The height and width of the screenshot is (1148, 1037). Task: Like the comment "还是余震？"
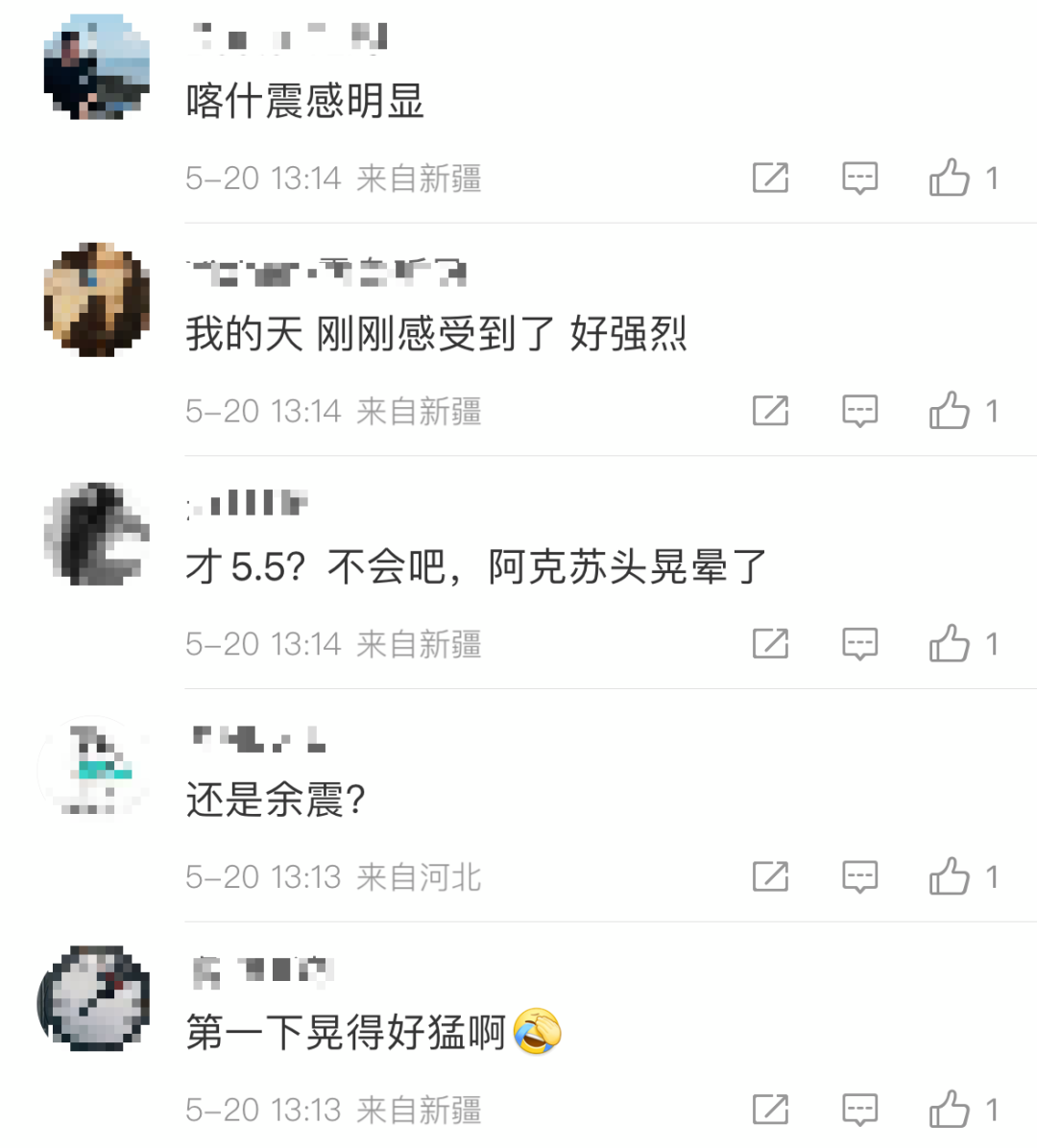(x=950, y=876)
